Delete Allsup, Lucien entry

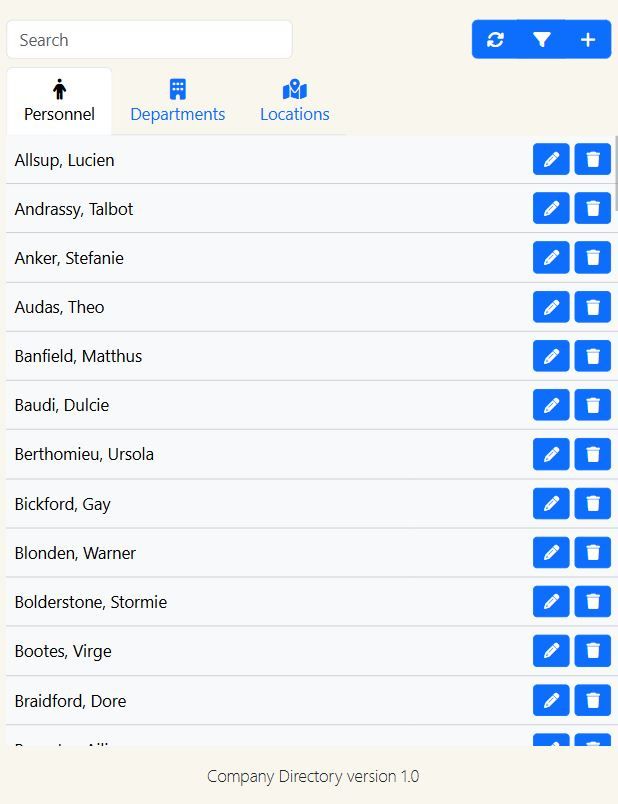point(593,159)
